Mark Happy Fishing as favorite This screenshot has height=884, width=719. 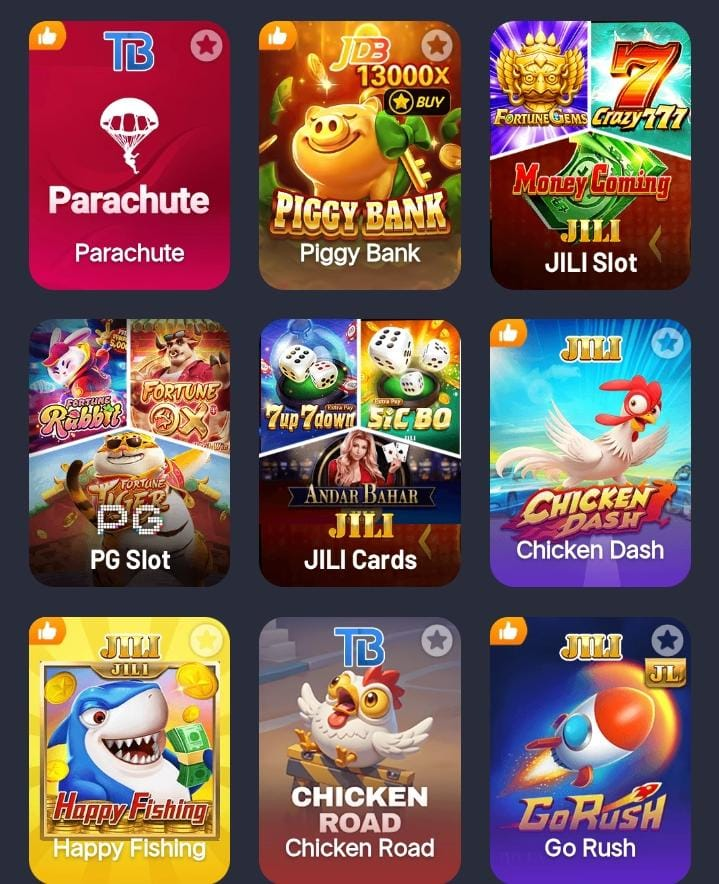click(x=205, y=640)
